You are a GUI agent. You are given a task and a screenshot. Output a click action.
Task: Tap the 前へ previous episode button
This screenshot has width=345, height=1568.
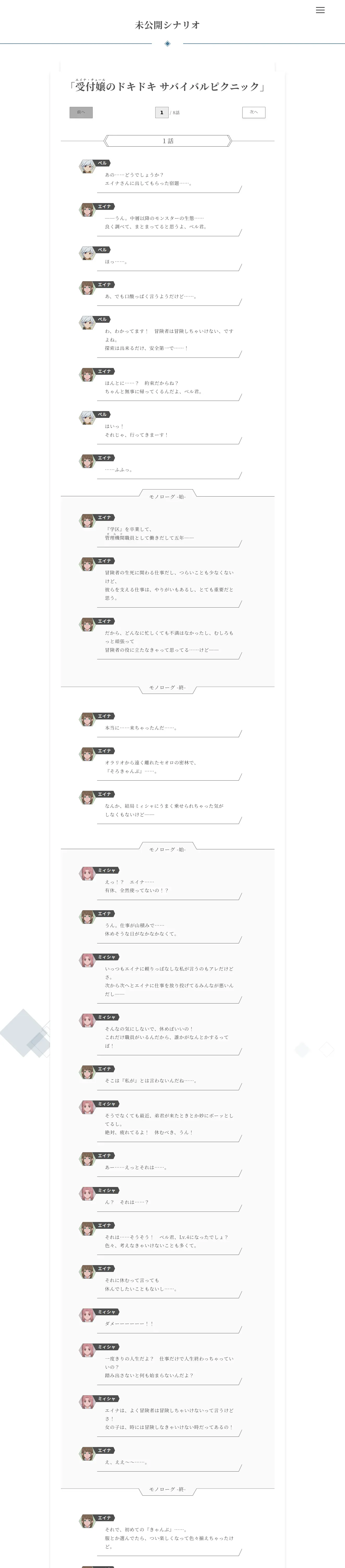tap(81, 112)
